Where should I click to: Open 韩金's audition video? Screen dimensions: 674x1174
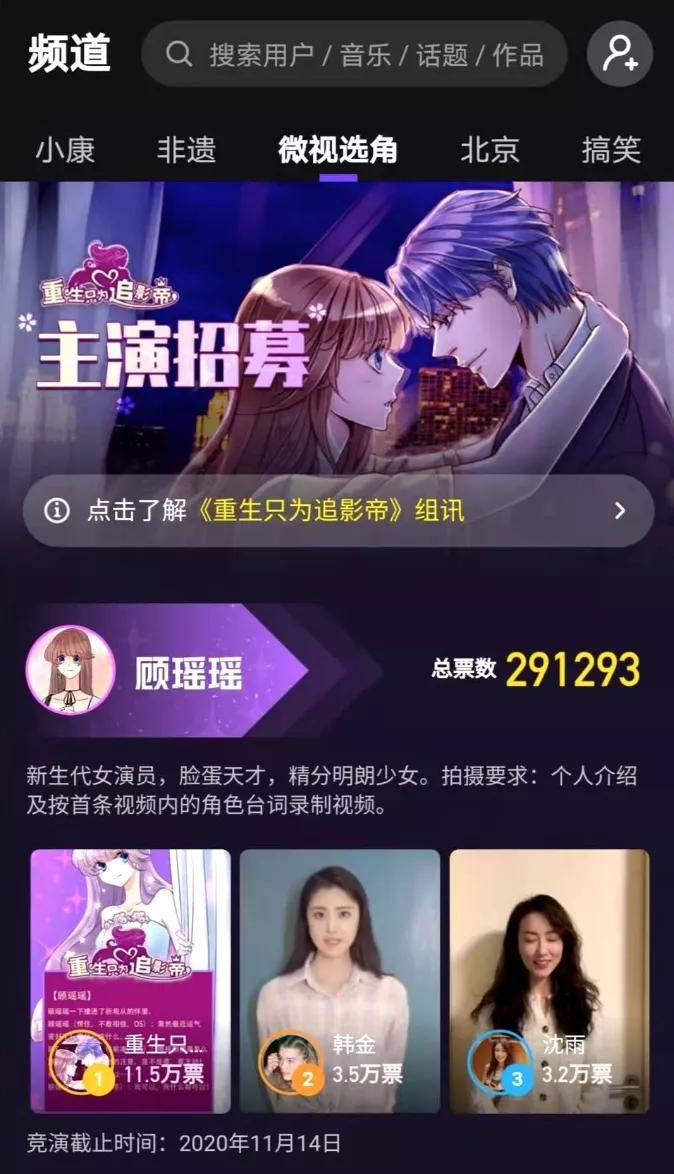340,980
